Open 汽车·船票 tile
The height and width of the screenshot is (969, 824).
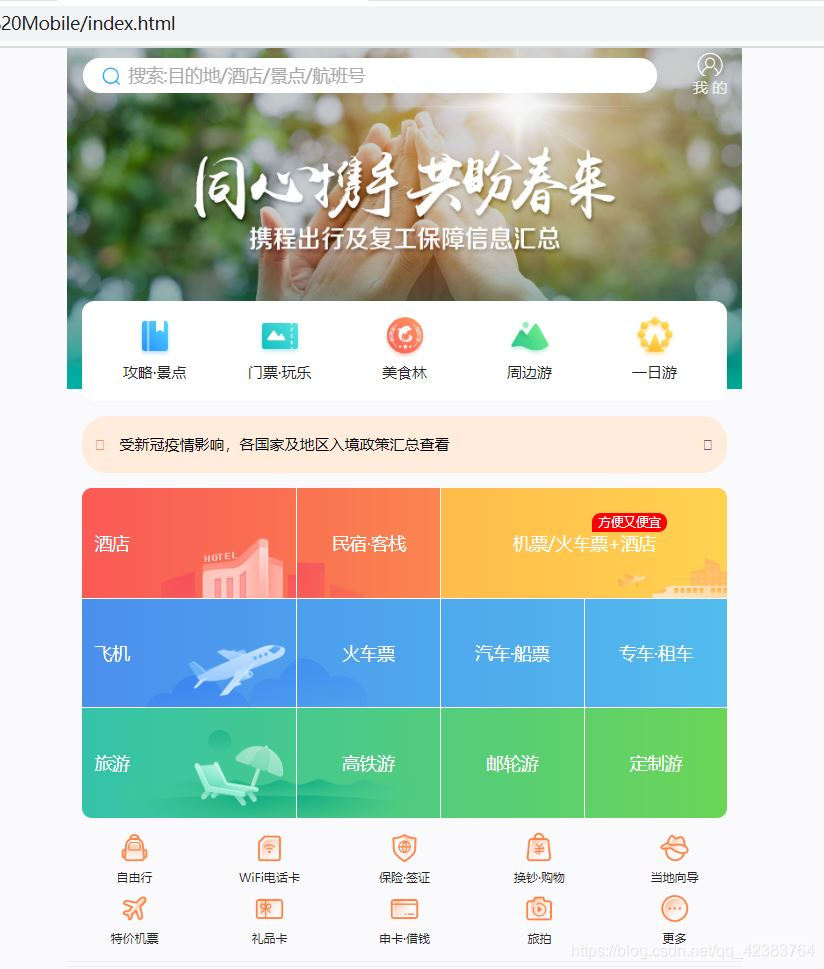(512, 654)
